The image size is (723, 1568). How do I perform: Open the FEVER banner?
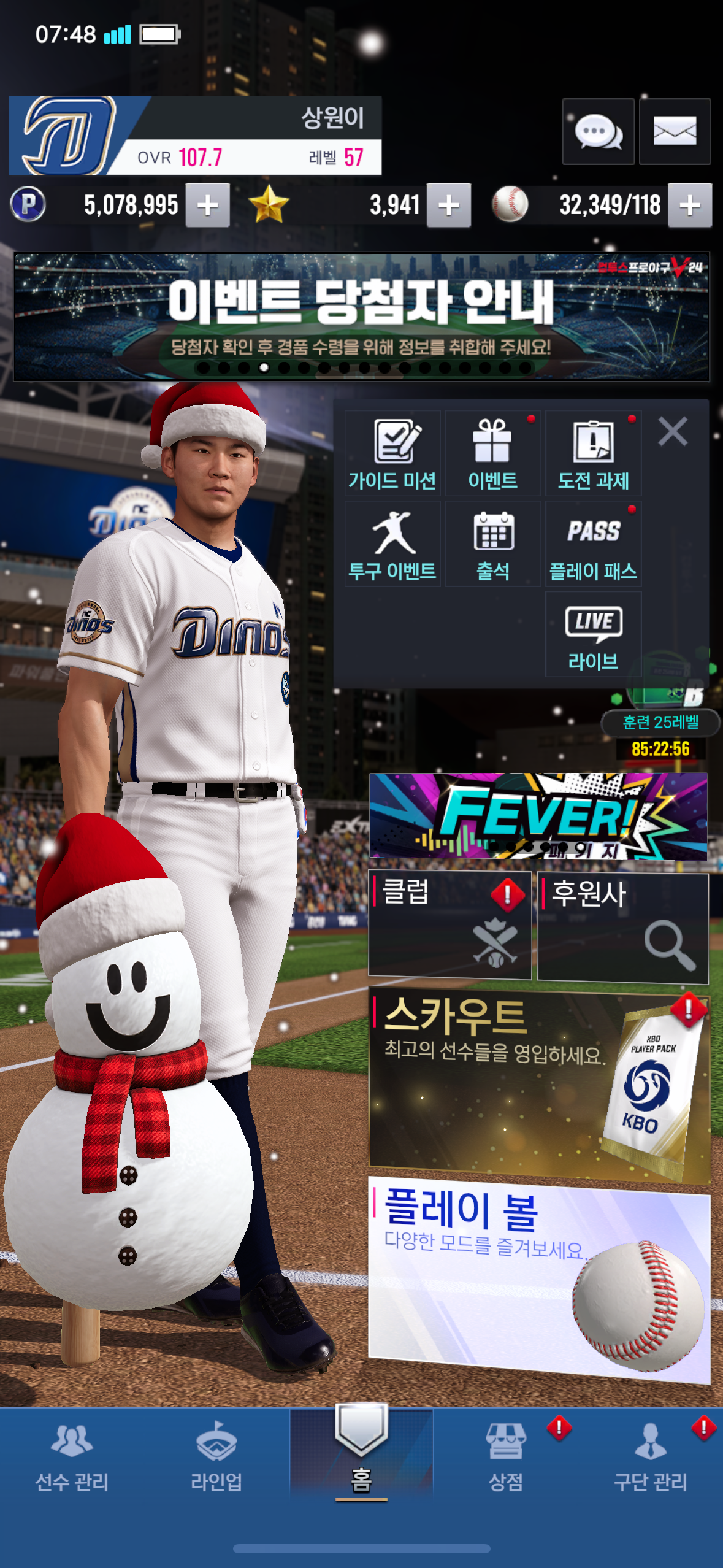coord(538,816)
